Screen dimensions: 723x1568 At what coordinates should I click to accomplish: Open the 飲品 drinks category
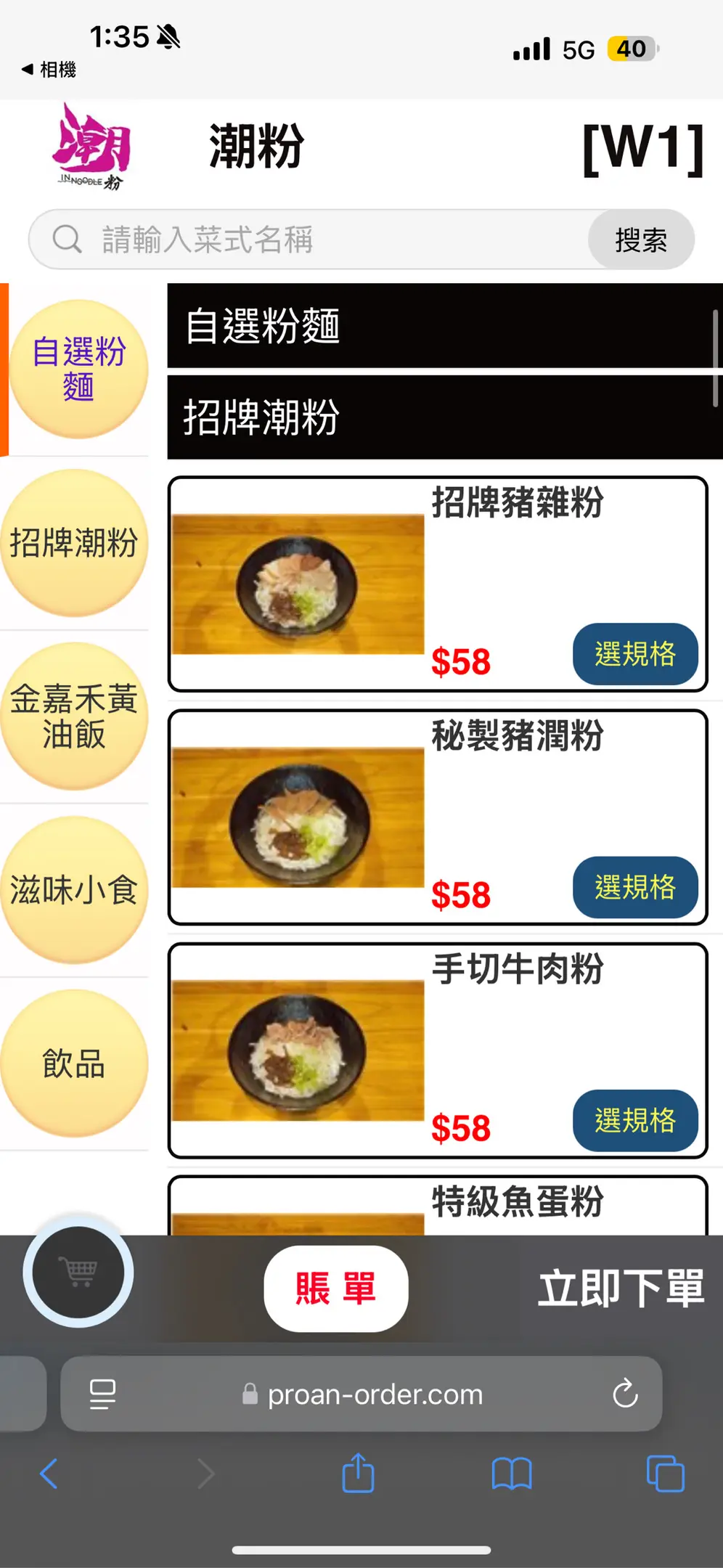pyautogui.click(x=74, y=1063)
